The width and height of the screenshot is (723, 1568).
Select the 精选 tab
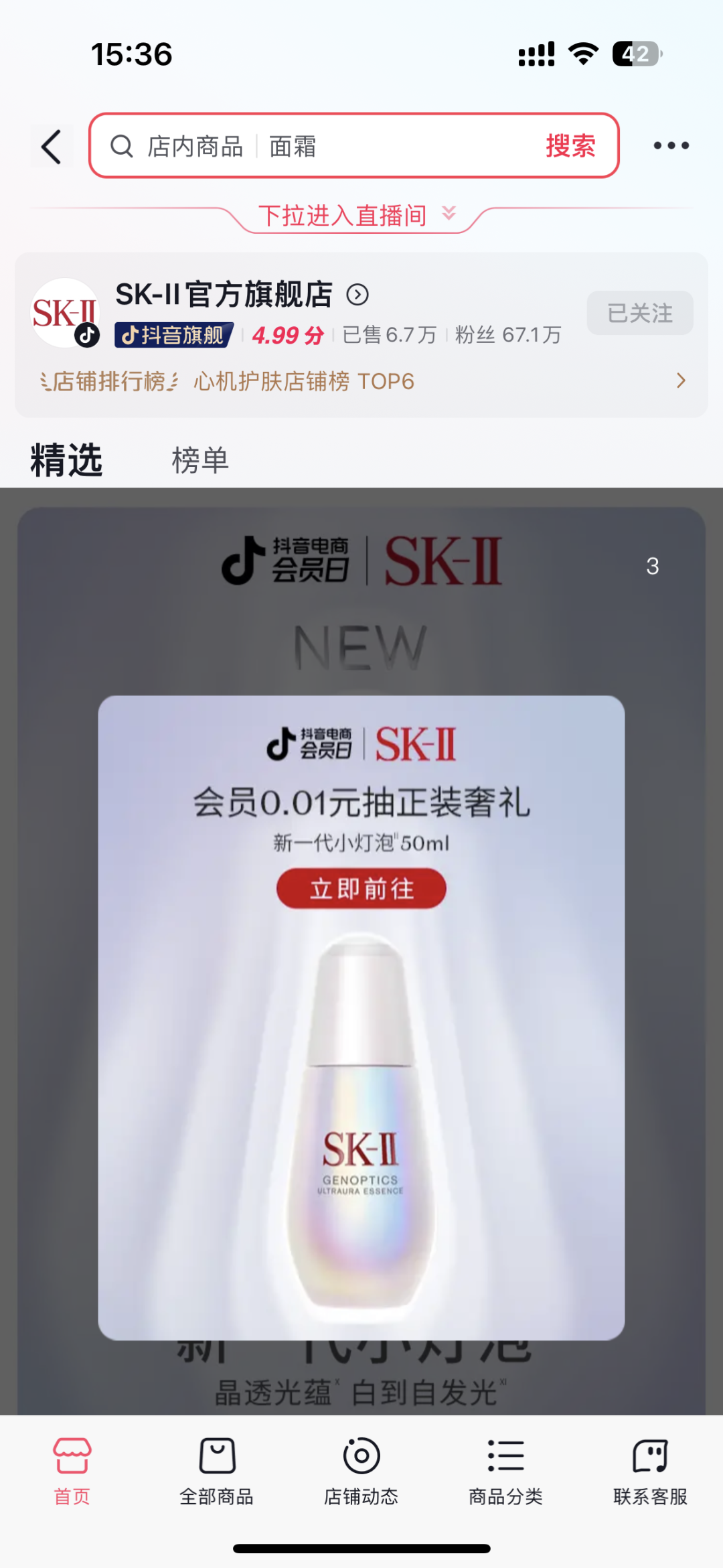click(66, 461)
